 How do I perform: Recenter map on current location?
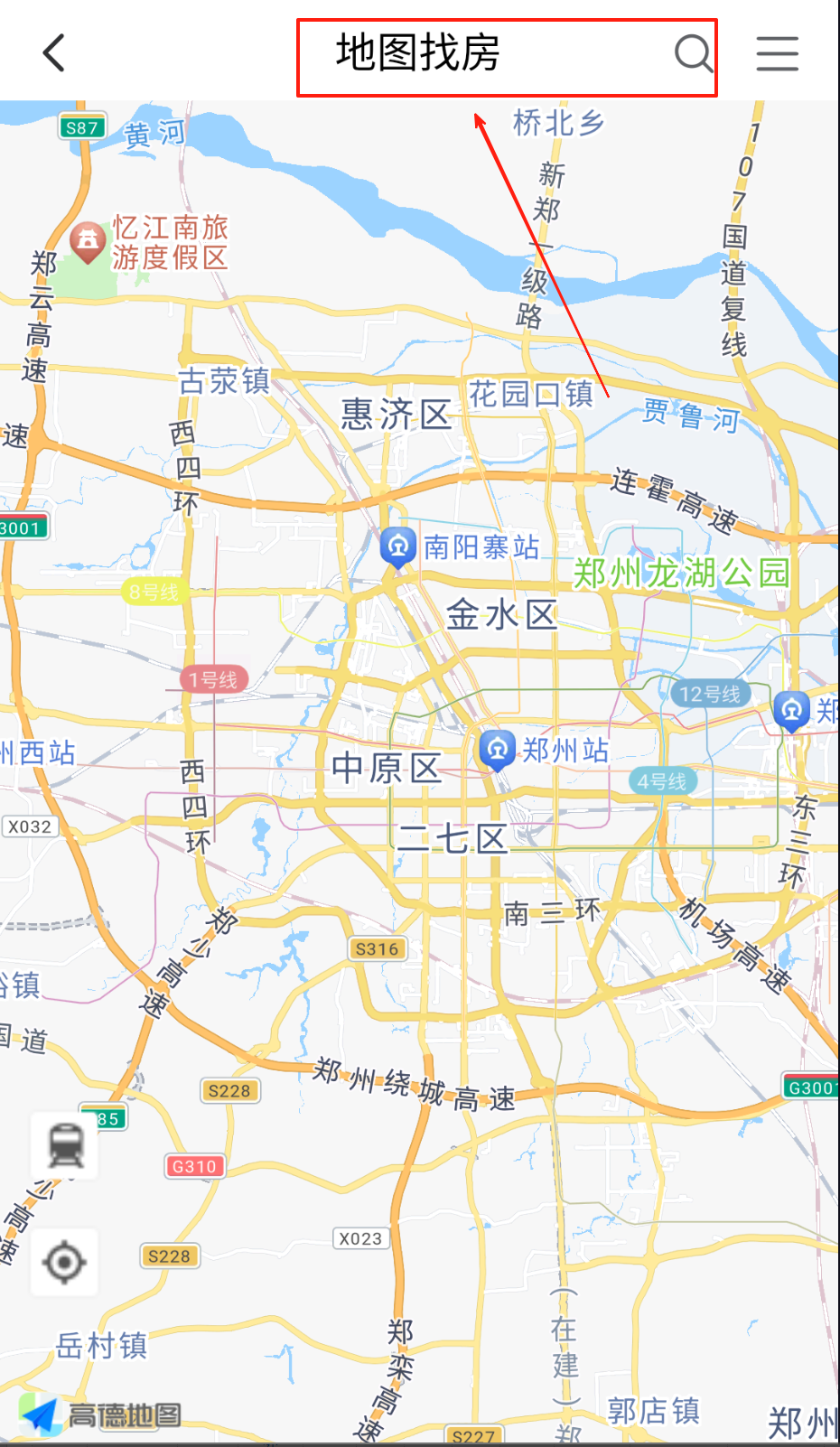point(65,1262)
